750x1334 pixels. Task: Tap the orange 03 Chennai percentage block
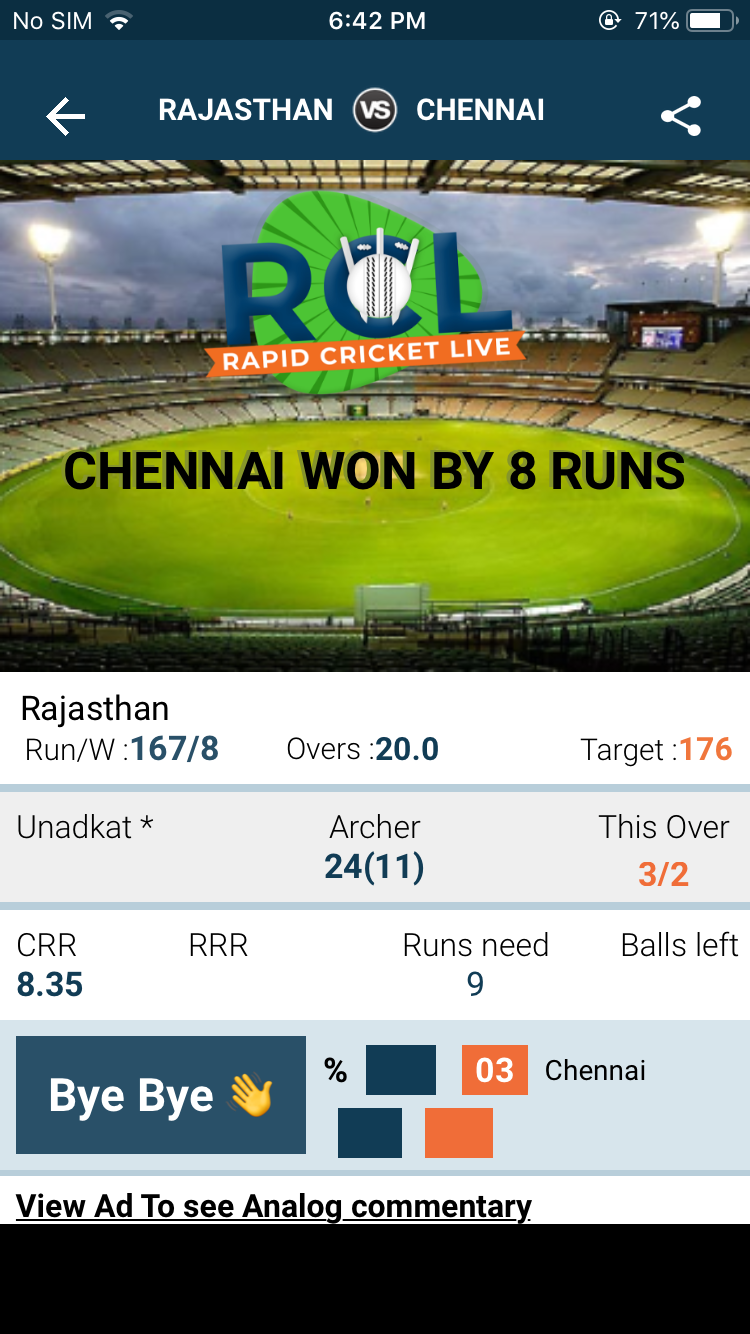pos(495,1070)
